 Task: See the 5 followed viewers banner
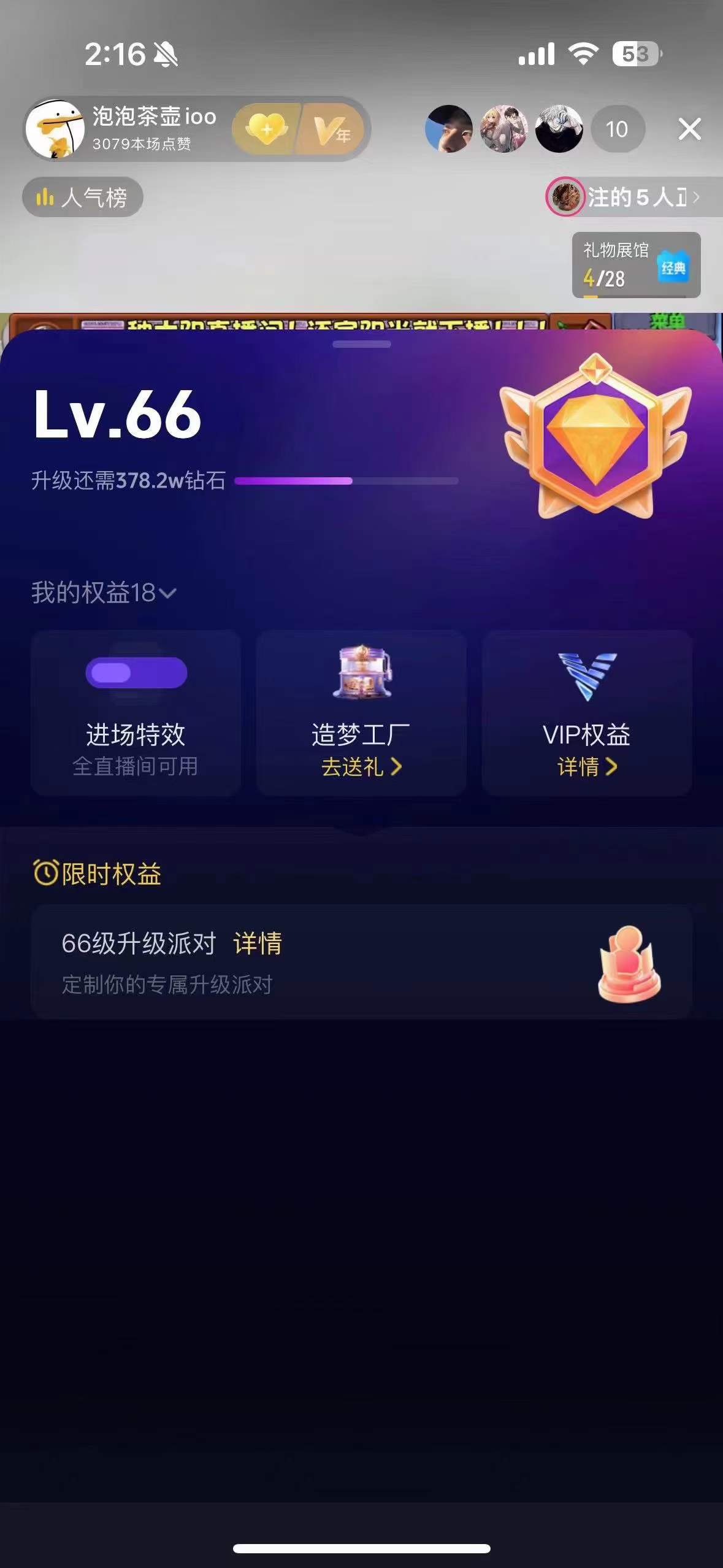(633, 198)
